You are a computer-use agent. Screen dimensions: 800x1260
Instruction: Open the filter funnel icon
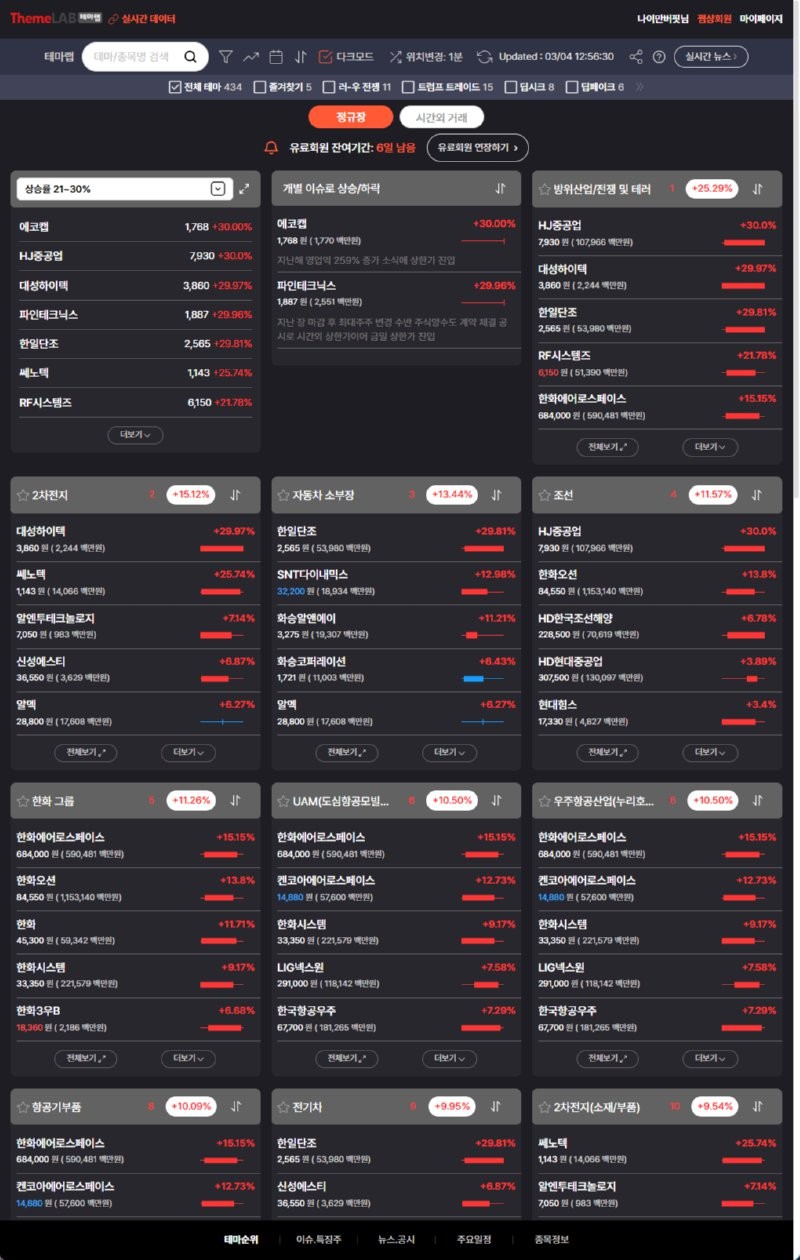[225, 57]
